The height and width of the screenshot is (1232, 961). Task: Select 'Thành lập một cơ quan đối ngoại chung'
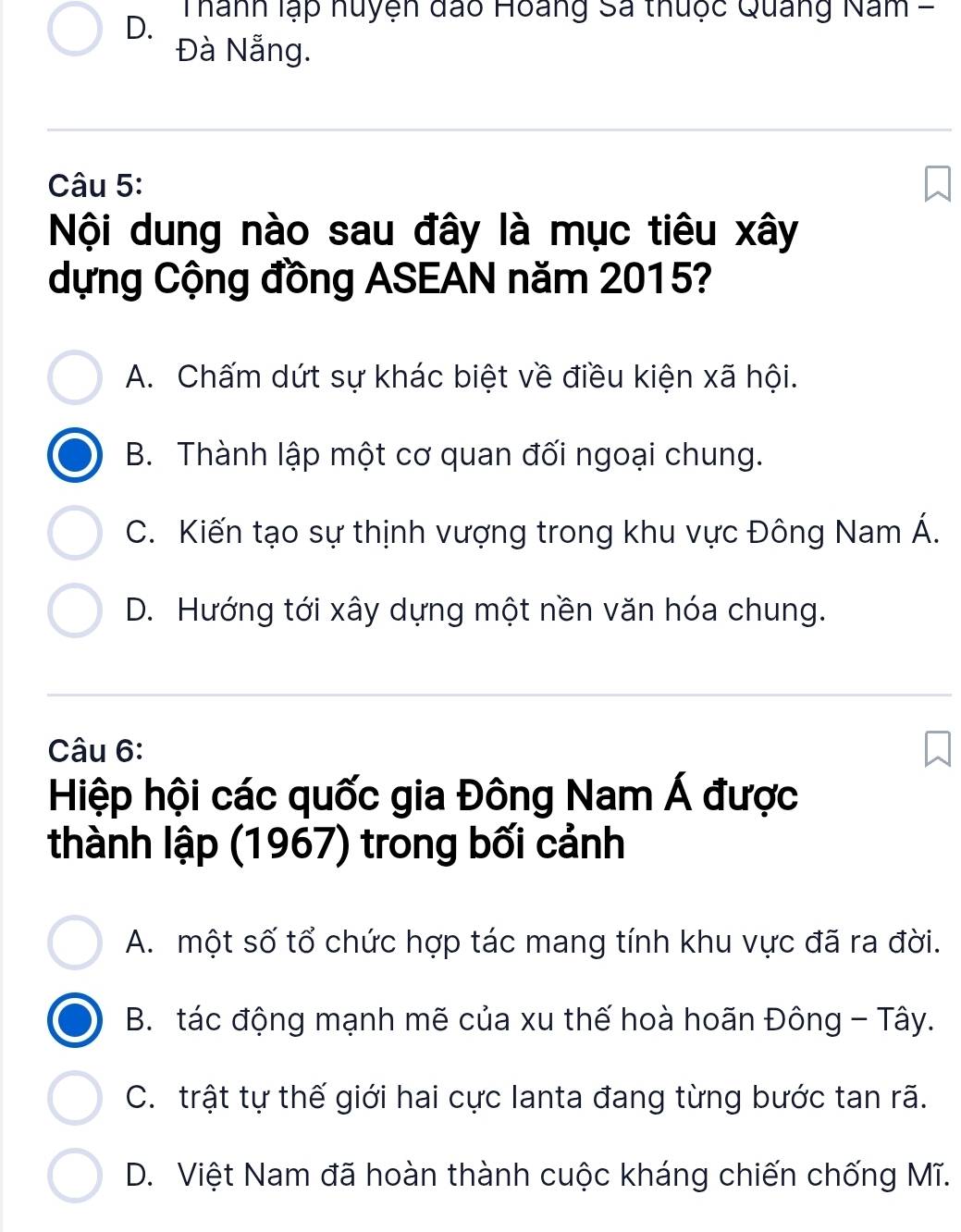(x=75, y=455)
